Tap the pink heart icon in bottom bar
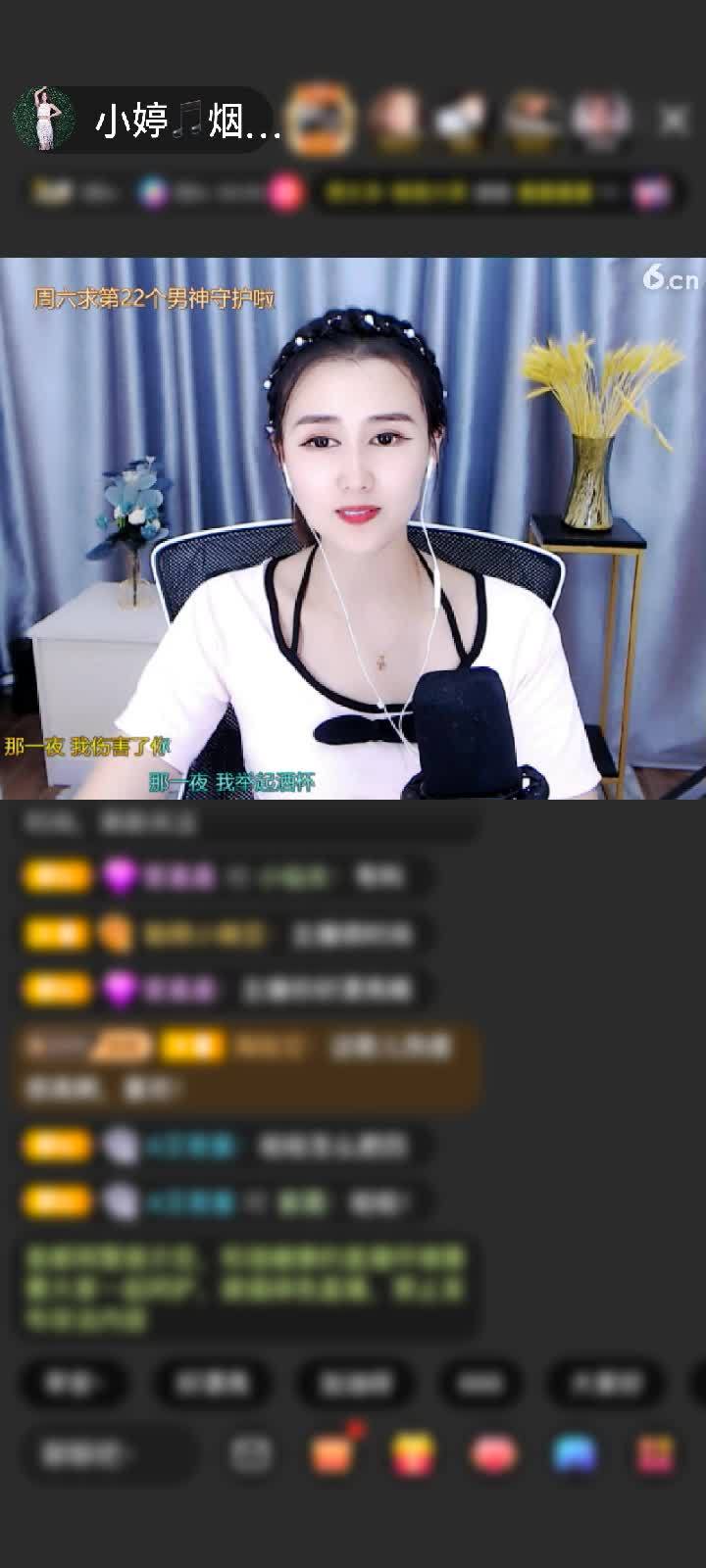The image size is (706, 1568). (x=494, y=1454)
